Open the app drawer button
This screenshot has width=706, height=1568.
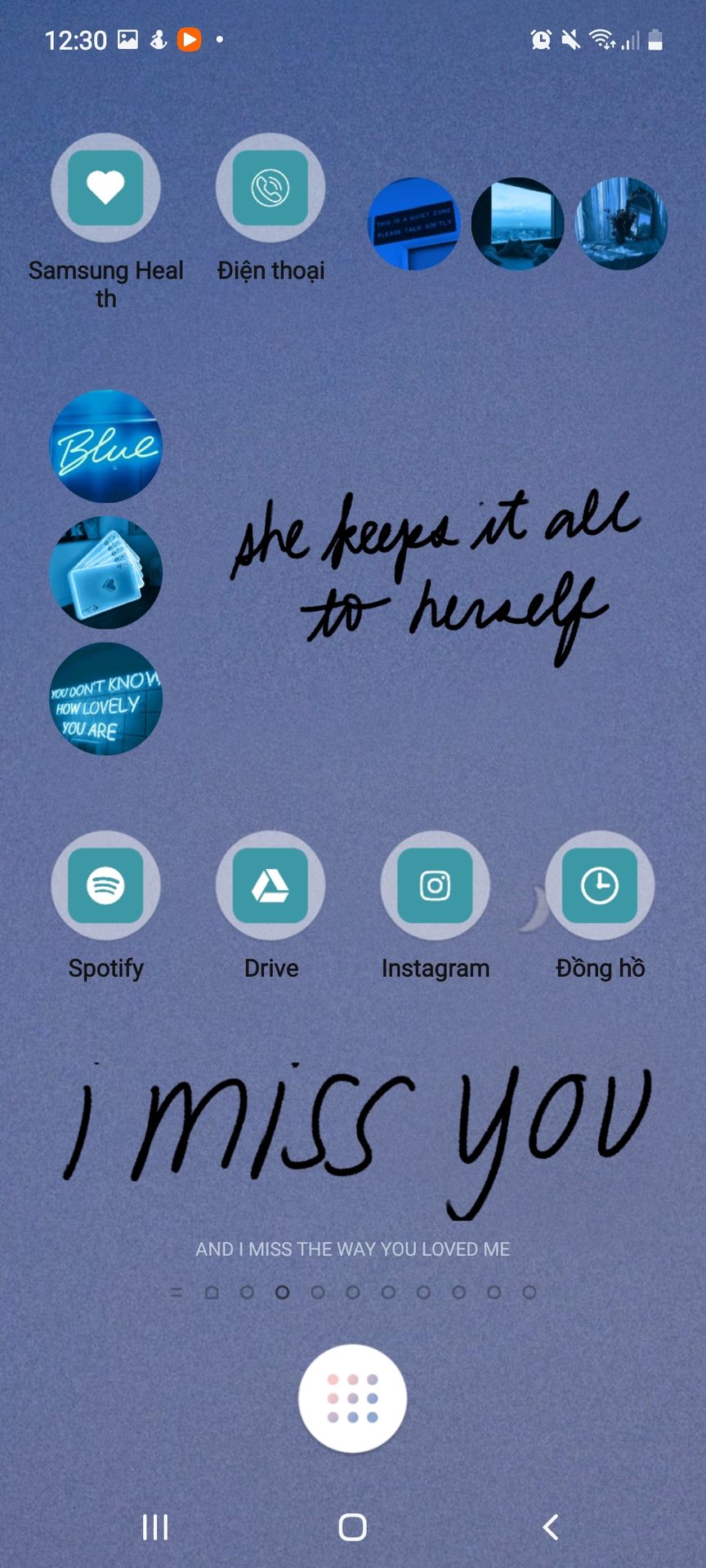tap(352, 1397)
